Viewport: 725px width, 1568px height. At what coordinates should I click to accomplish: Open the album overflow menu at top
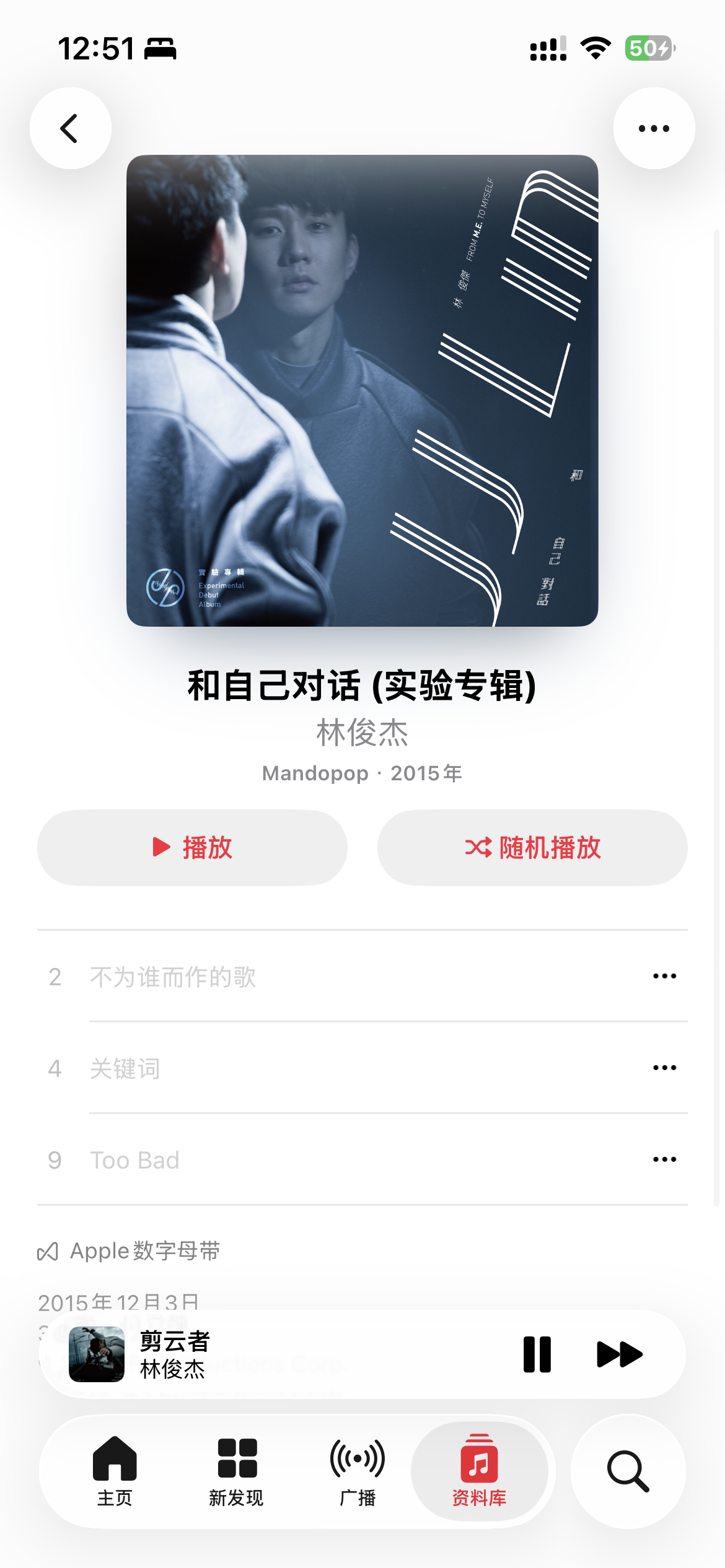click(654, 128)
